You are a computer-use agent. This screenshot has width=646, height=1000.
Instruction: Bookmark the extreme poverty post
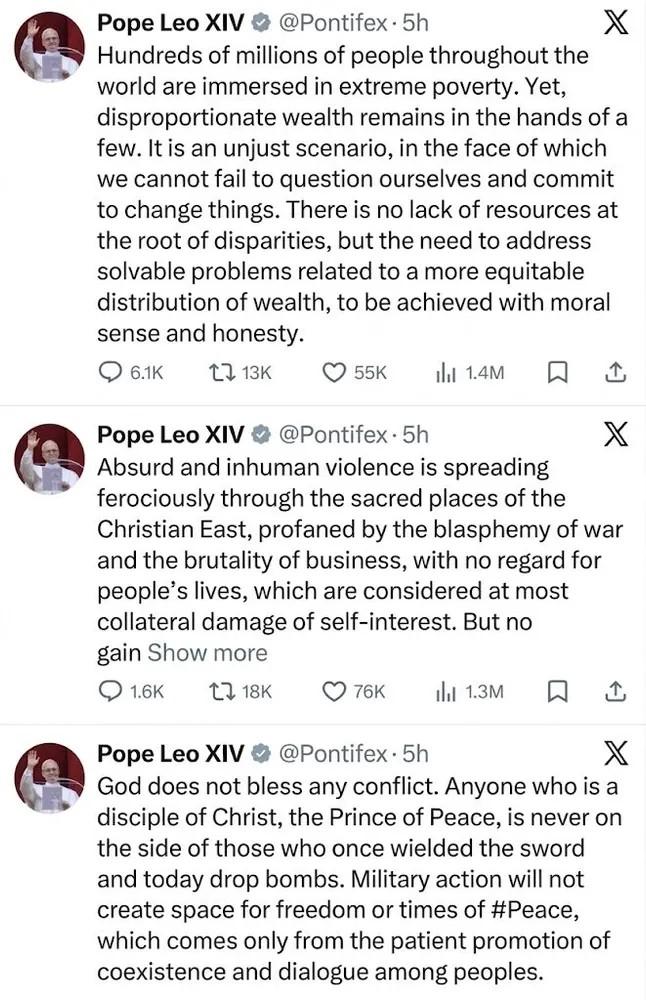click(x=560, y=373)
